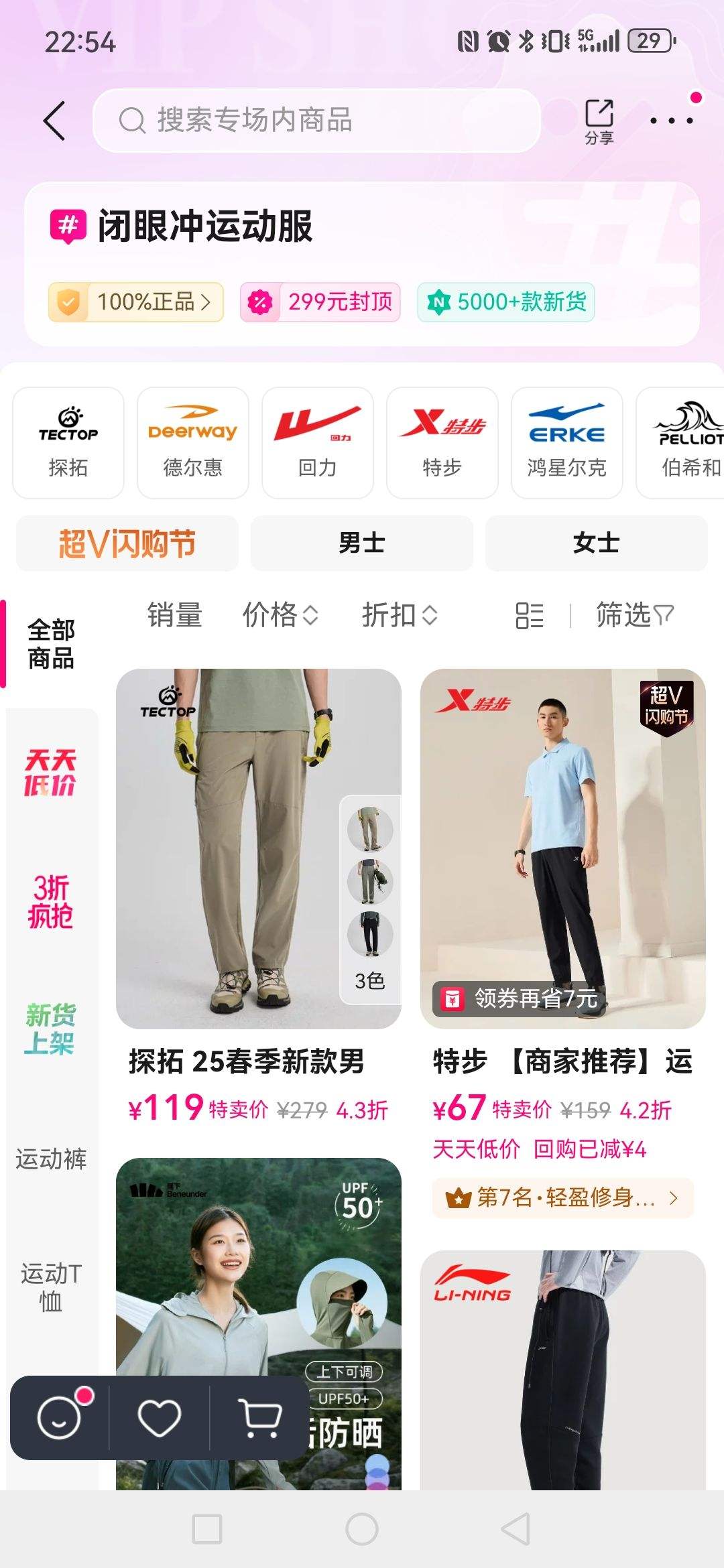Select the 特步 brand tile
This screenshot has width=724, height=1568.
(x=442, y=442)
